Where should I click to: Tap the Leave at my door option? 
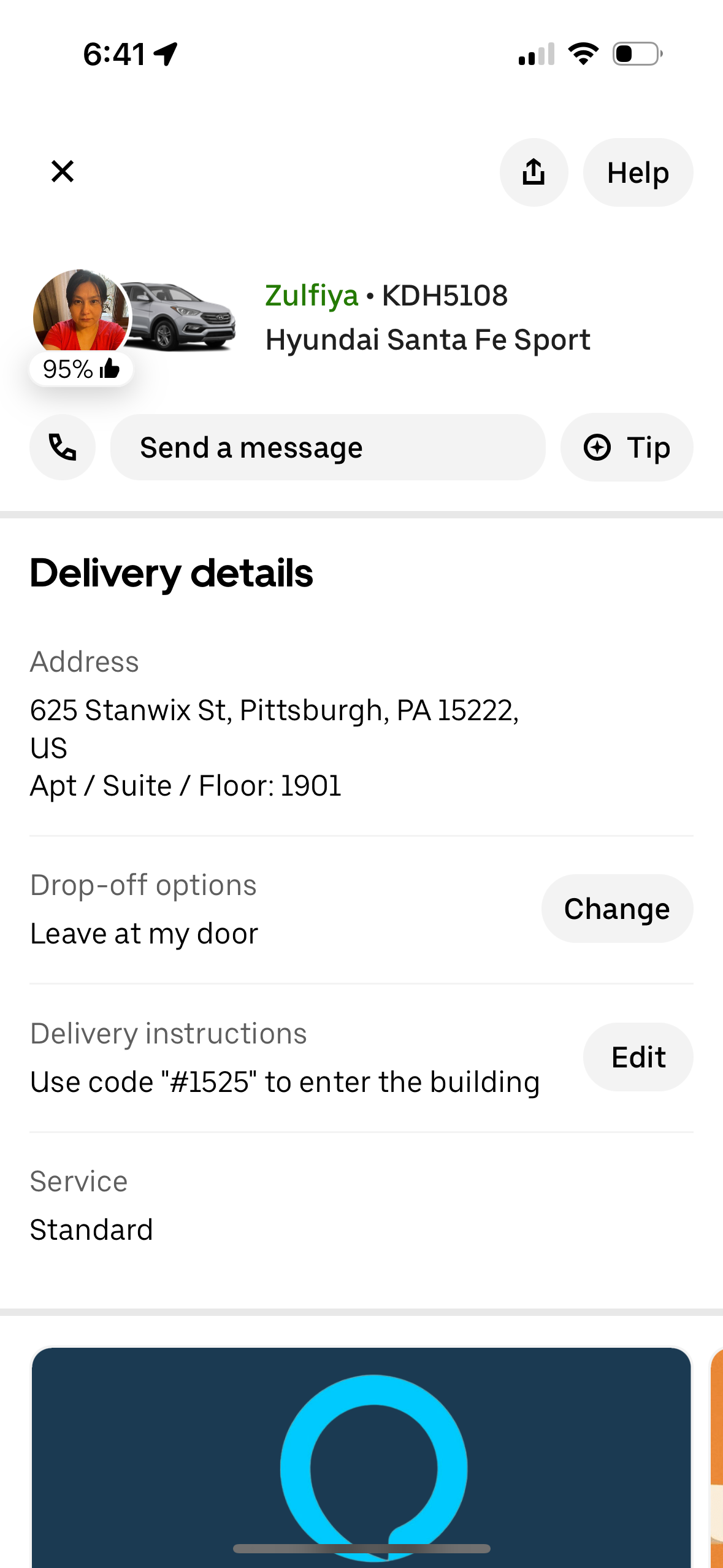(x=144, y=933)
